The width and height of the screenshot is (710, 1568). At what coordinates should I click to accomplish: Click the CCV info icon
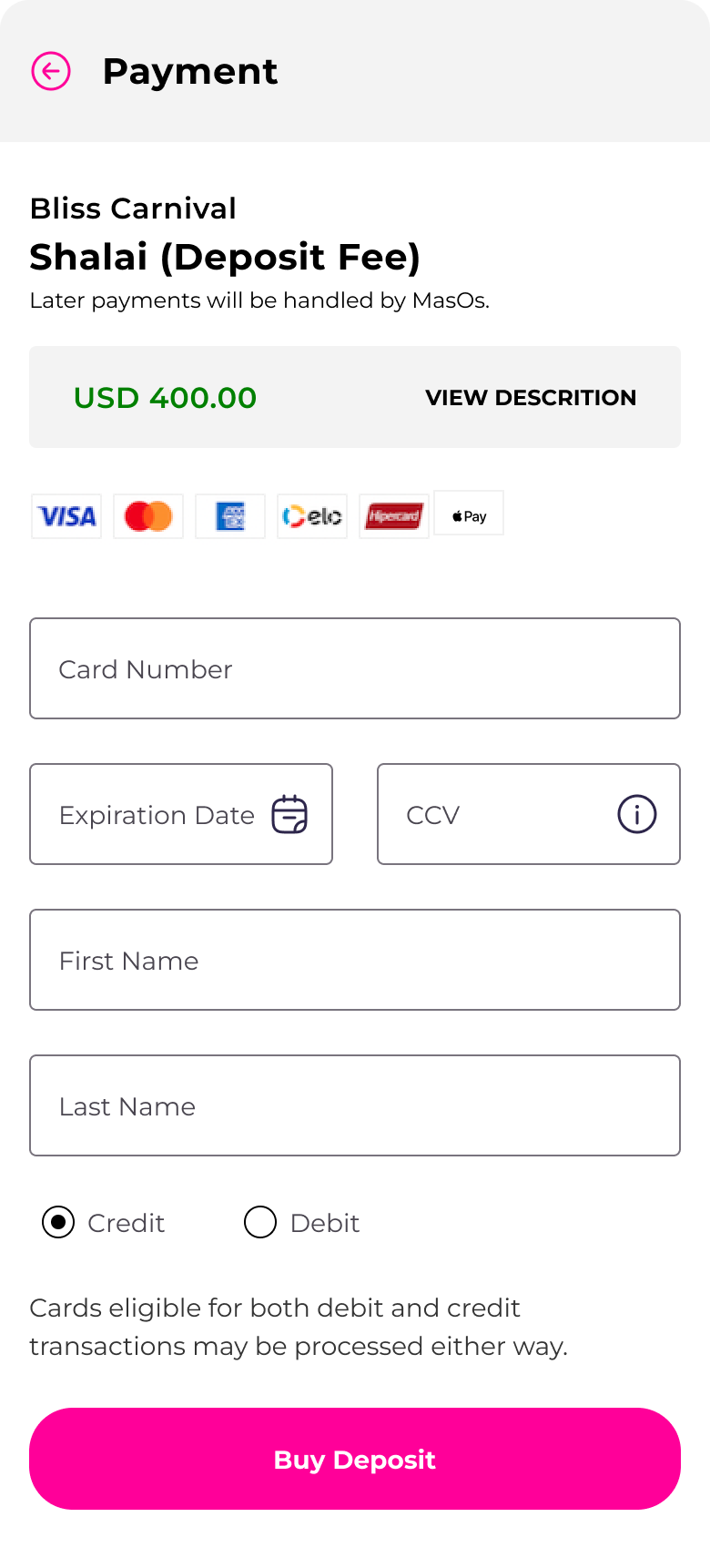[638, 814]
